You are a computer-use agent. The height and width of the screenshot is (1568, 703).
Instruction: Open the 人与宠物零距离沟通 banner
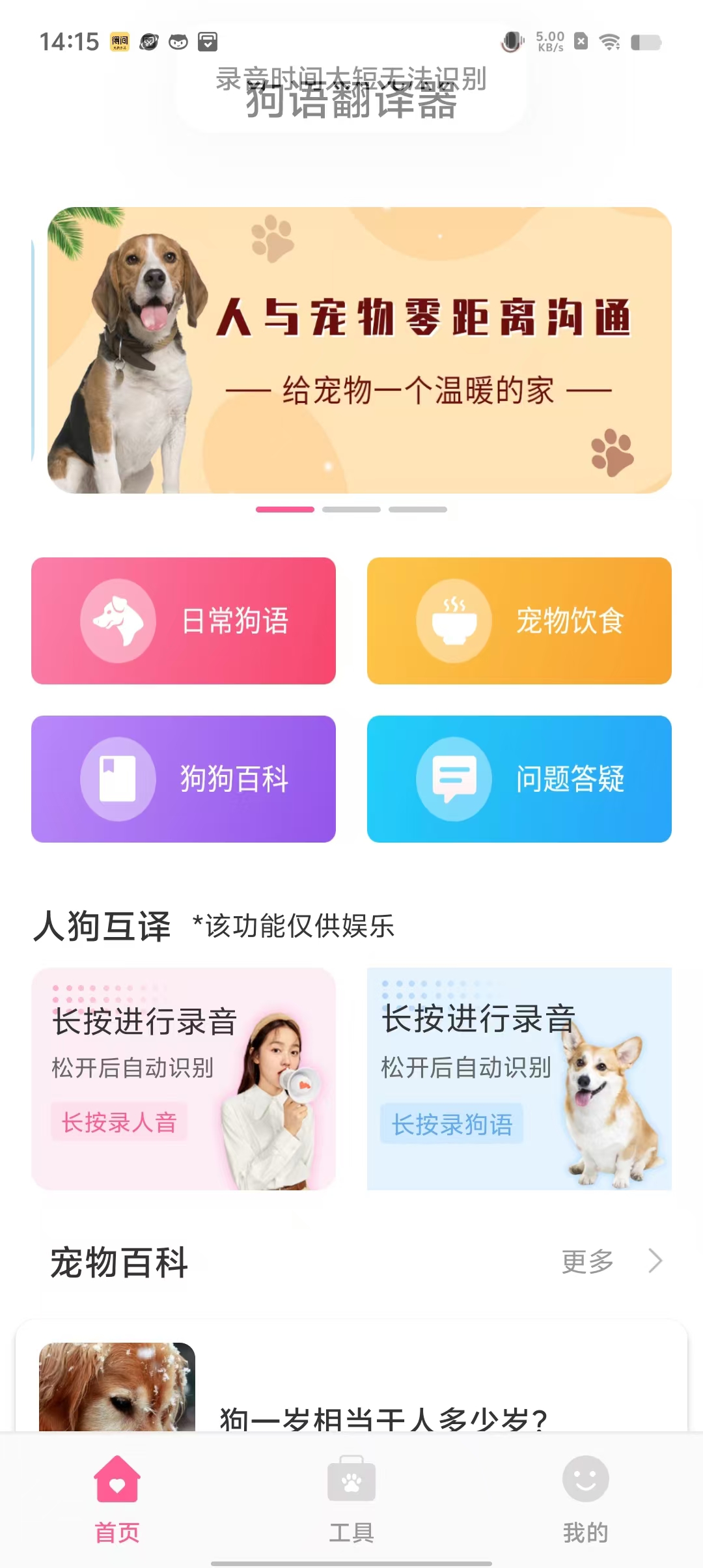coord(359,350)
